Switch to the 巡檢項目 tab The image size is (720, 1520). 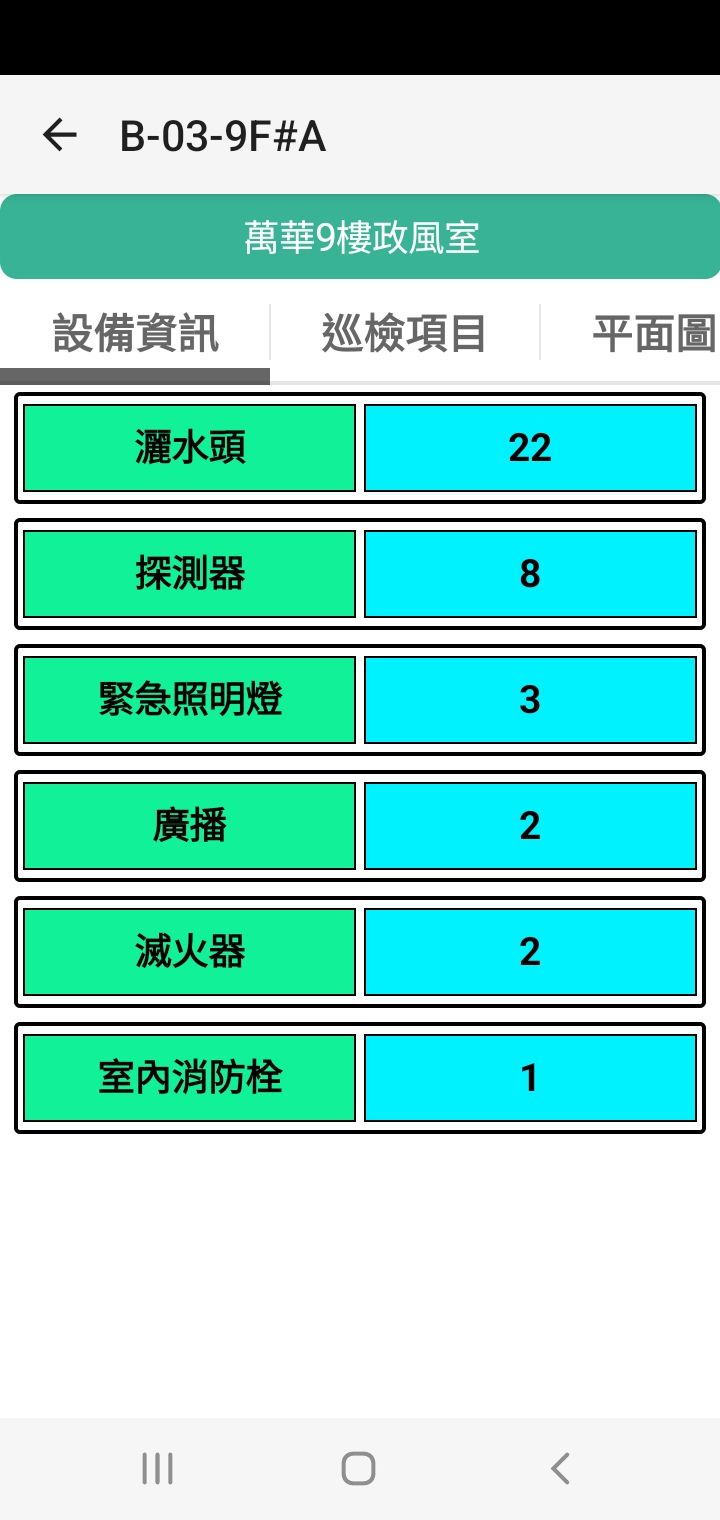[x=404, y=333]
